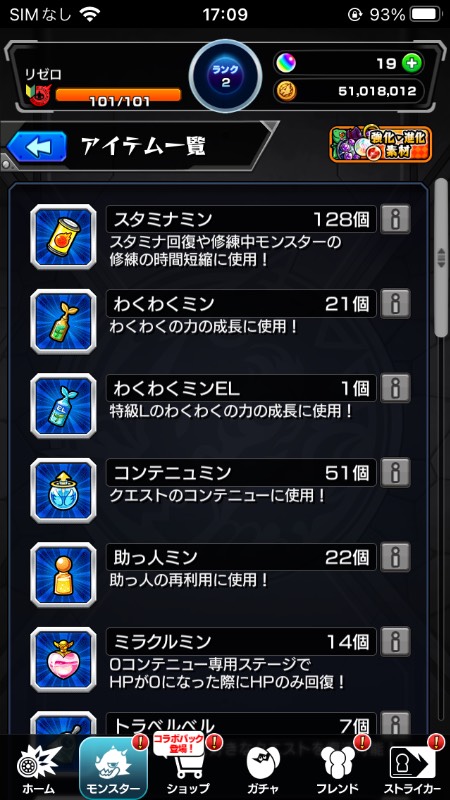Open info for 助っ人ミン
Viewport: 450px width, 800px height.
point(395,557)
